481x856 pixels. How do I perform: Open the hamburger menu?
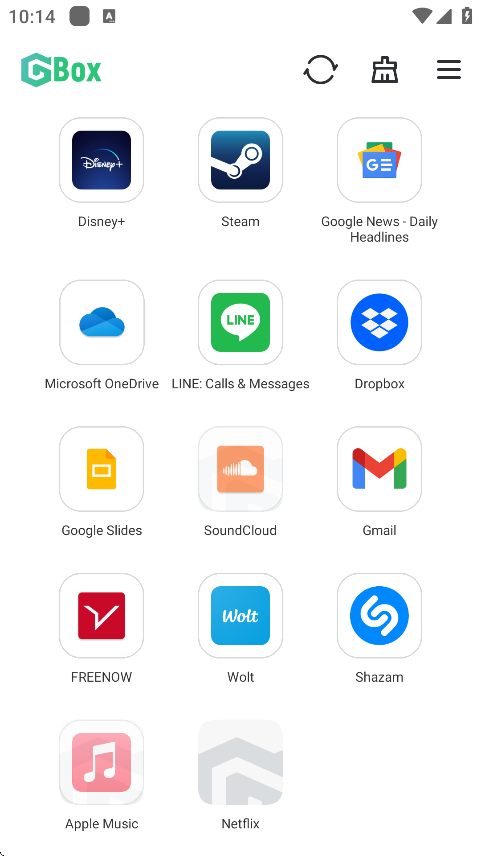tap(449, 70)
